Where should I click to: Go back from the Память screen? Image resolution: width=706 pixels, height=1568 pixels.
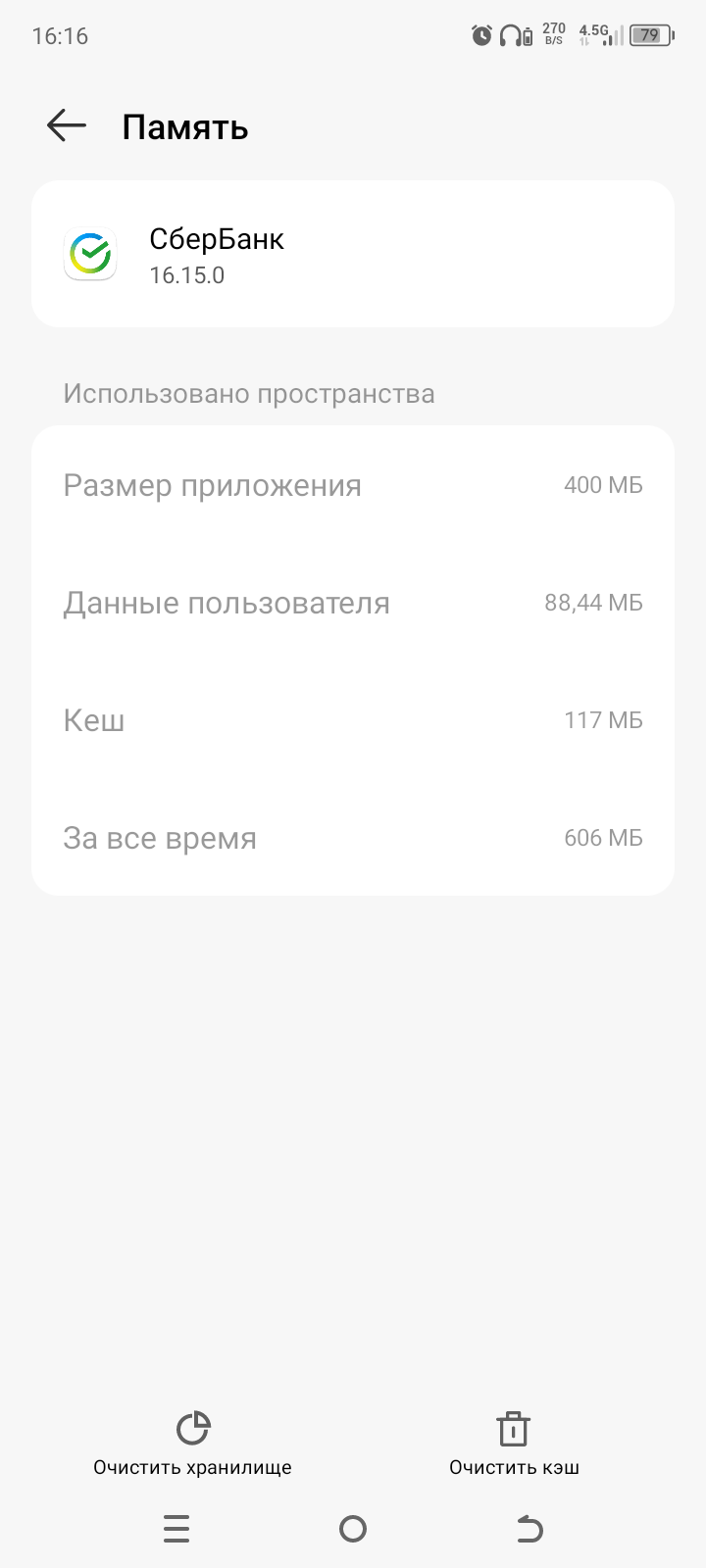pyautogui.click(x=67, y=125)
